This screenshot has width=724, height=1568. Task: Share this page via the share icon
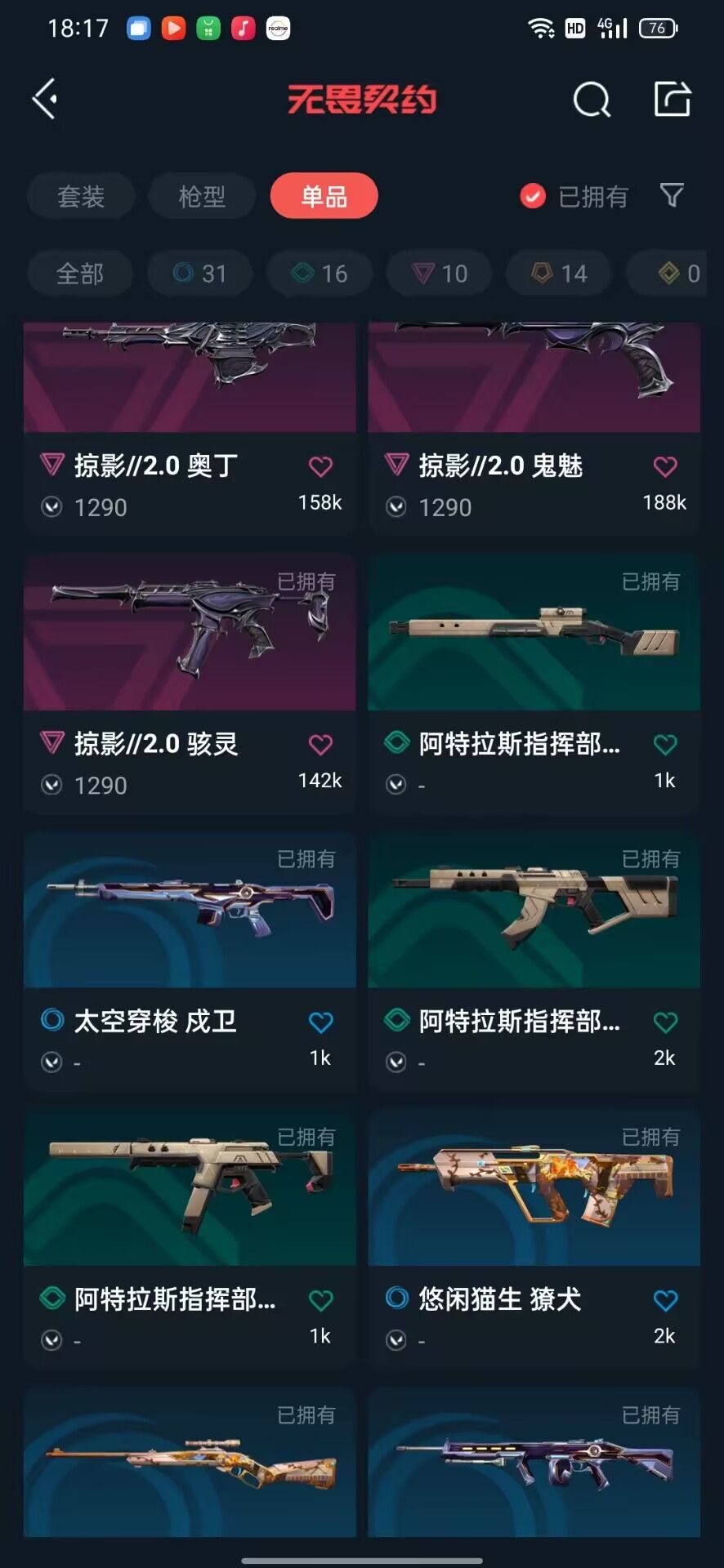[x=673, y=100]
